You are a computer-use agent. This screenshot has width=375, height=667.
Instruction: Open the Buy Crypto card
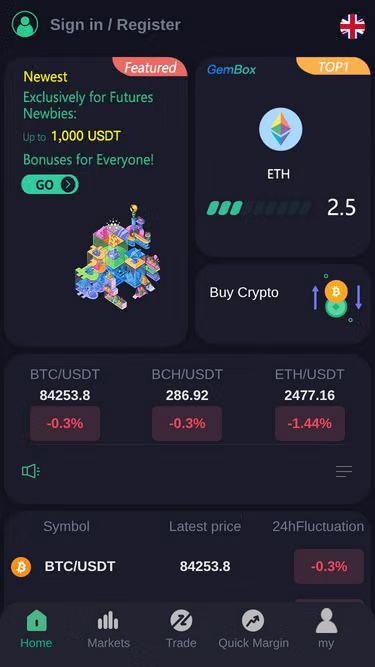pyautogui.click(x=283, y=304)
